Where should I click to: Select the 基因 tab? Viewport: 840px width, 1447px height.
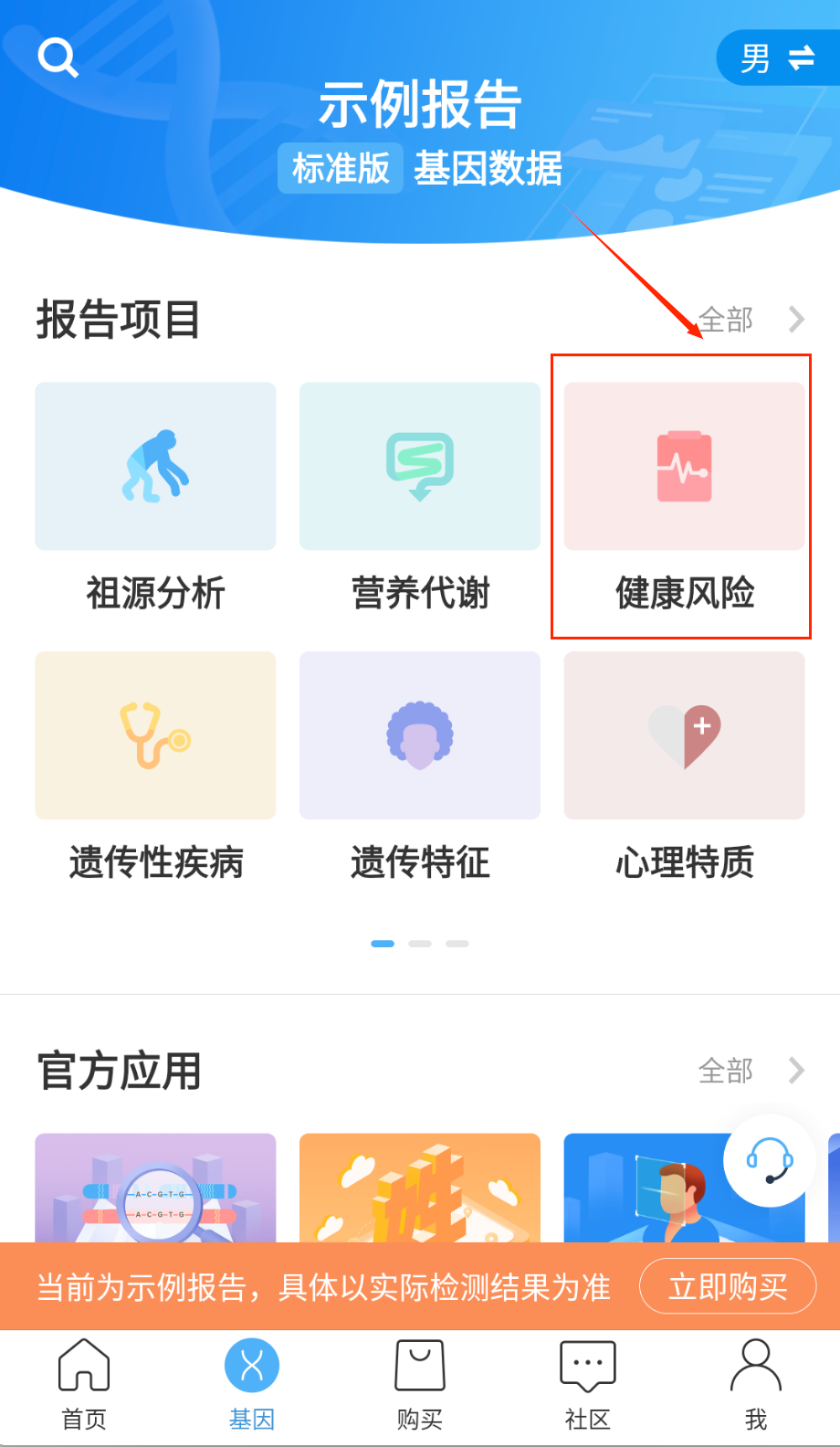(252, 1384)
